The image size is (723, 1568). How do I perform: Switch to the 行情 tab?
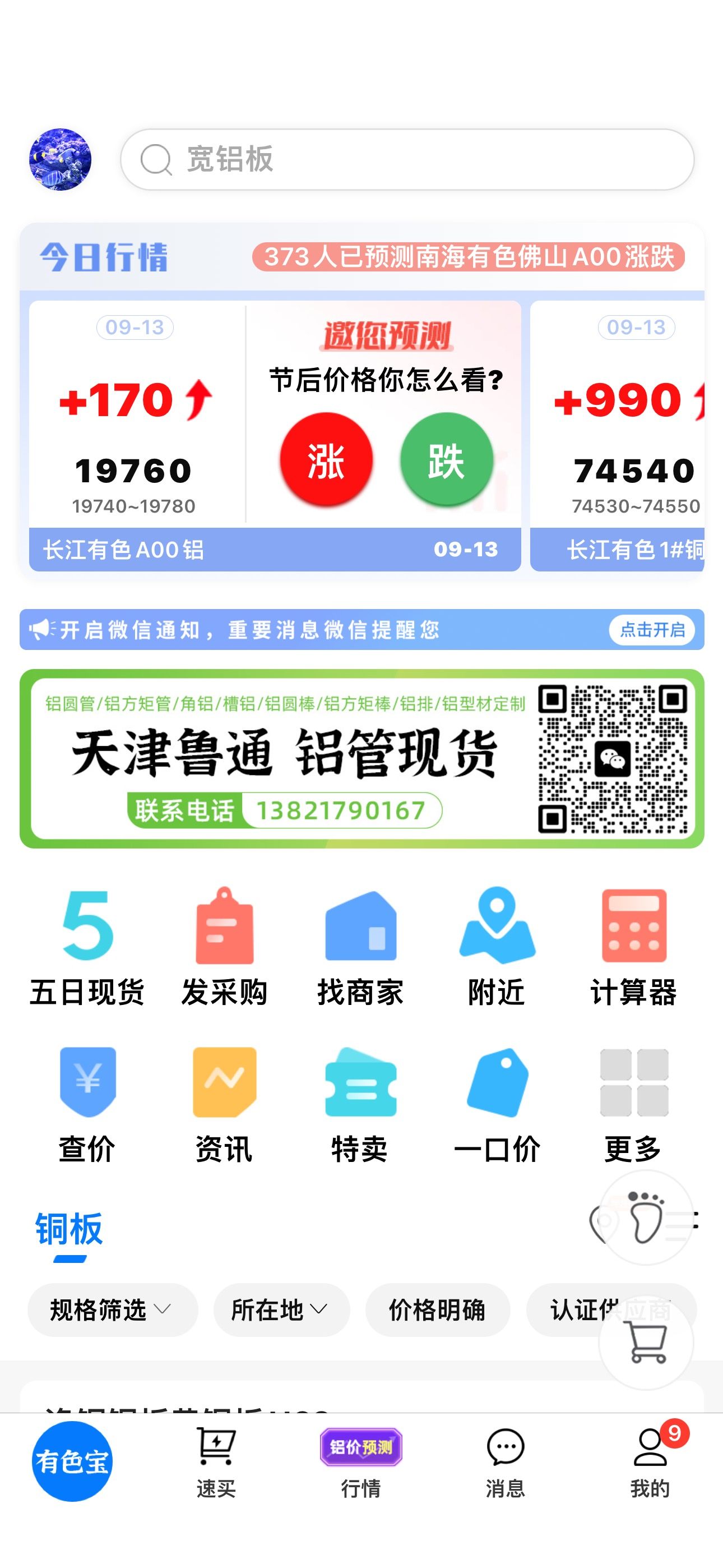point(361,1463)
